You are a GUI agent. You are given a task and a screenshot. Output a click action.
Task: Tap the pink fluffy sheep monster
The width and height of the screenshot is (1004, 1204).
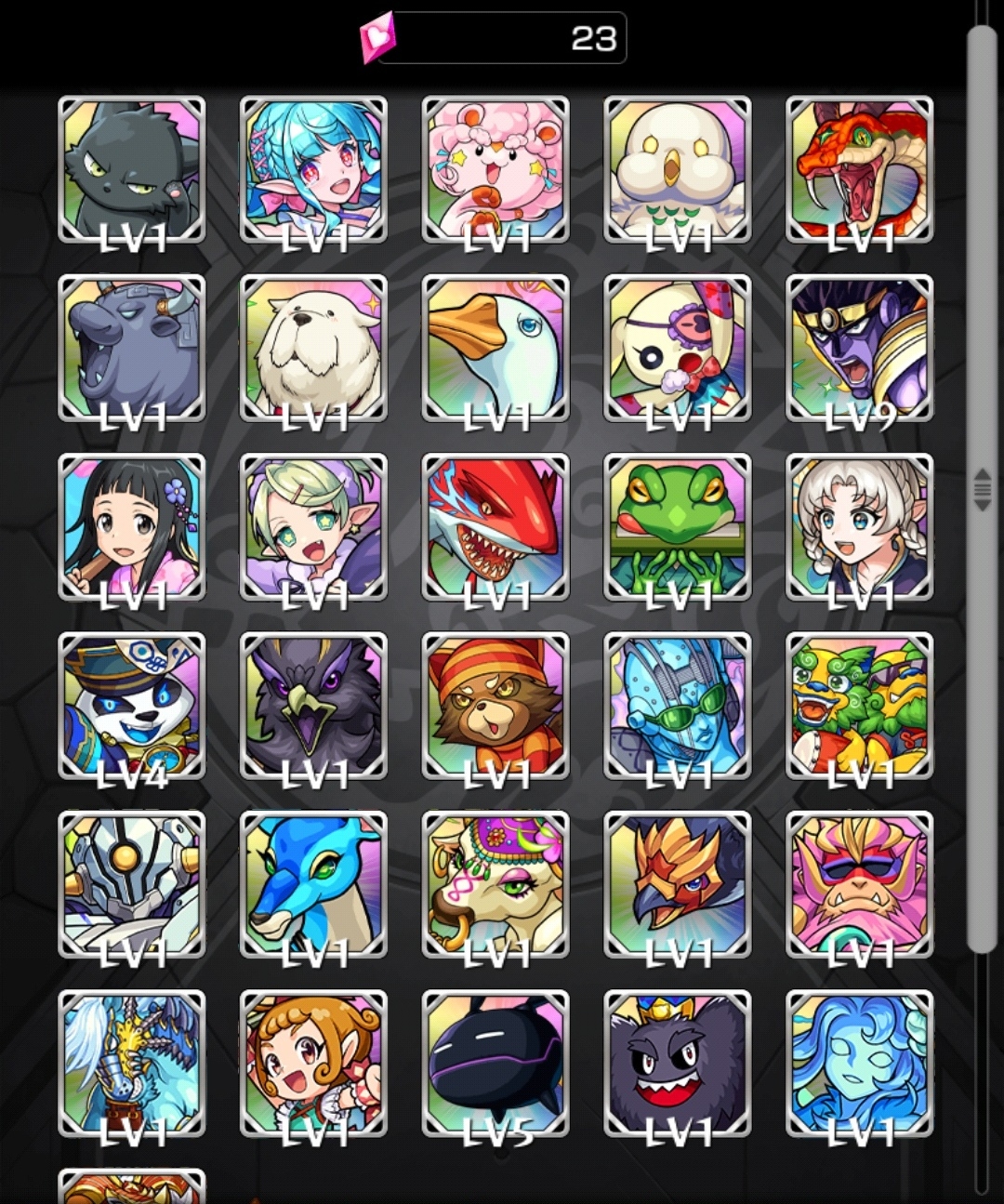pos(495,170)
